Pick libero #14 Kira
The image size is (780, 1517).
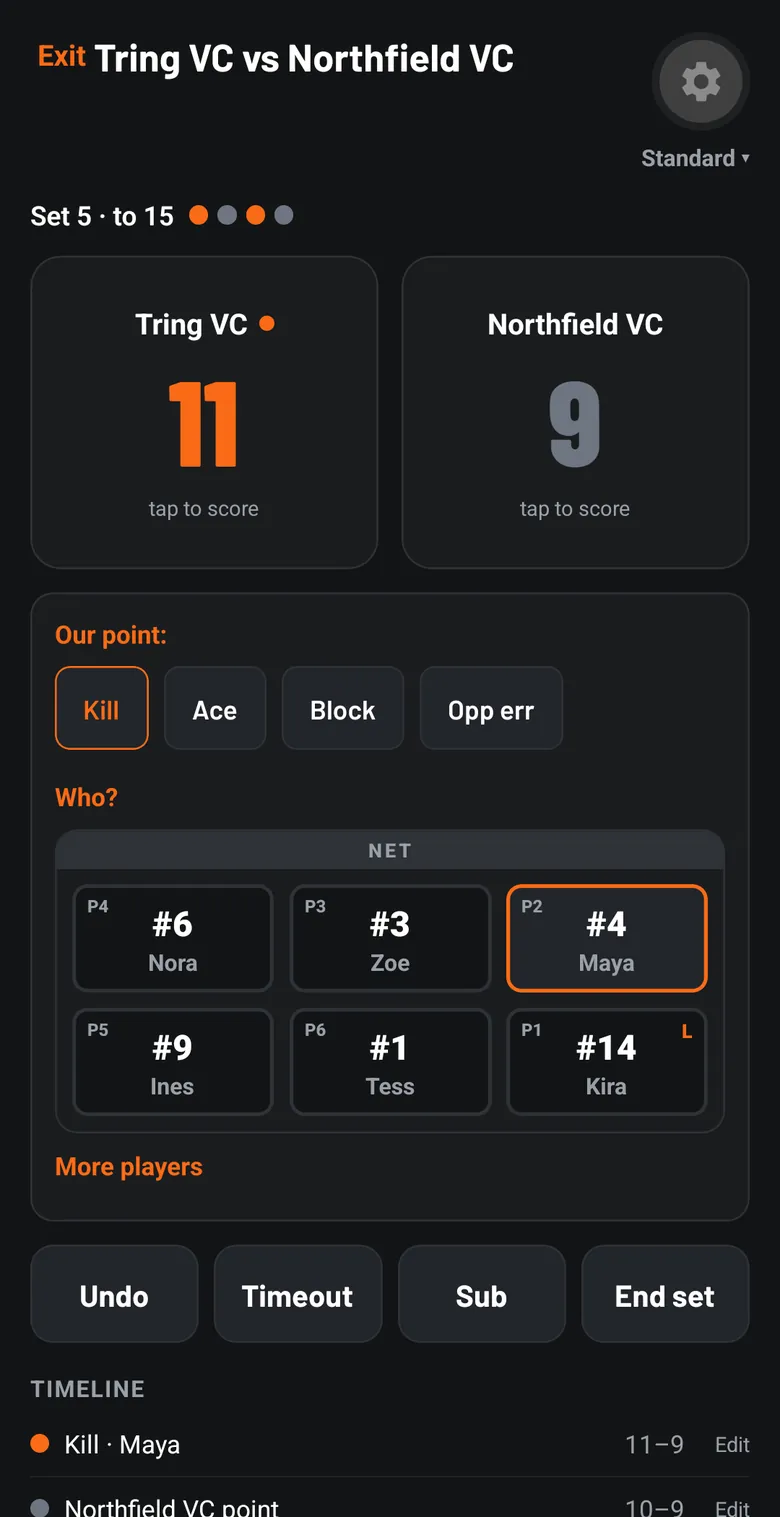607,1062
